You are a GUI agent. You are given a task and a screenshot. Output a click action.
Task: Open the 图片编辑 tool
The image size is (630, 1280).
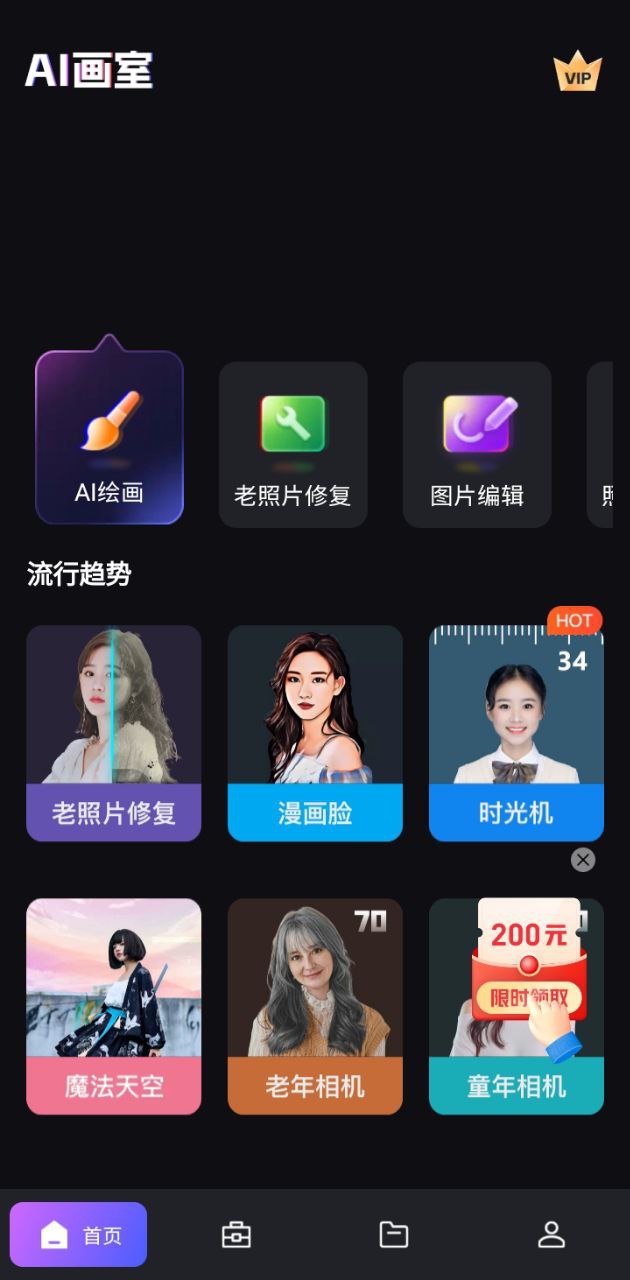[477, 445]
